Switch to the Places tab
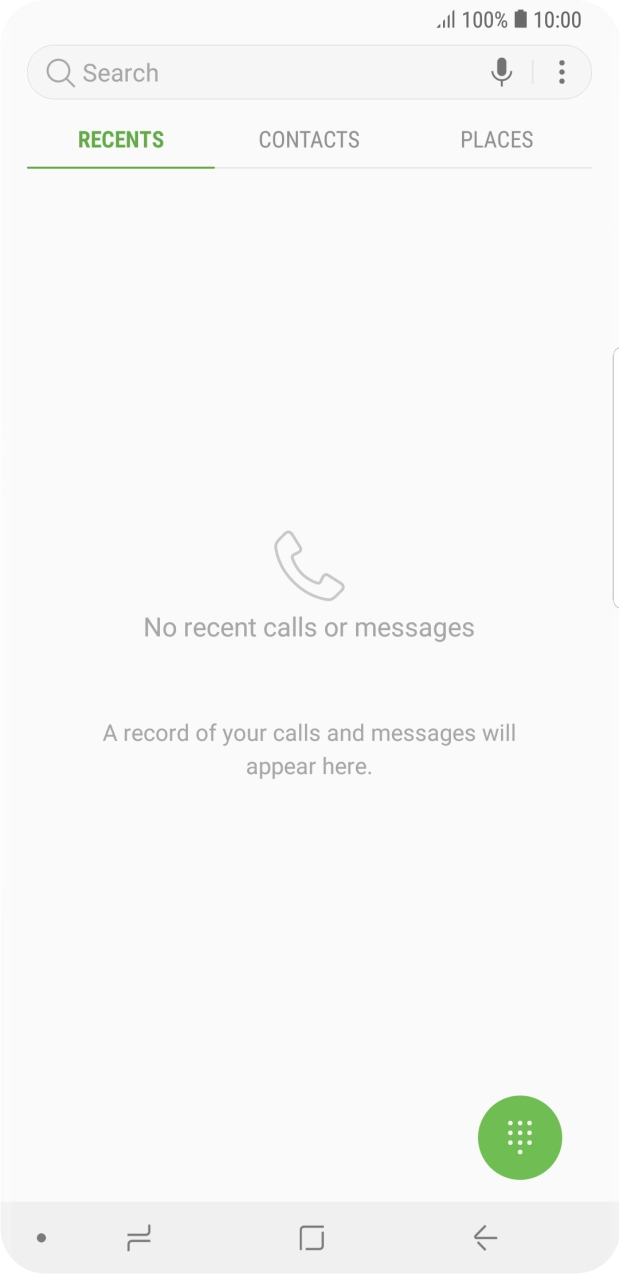 pos(497,140)
